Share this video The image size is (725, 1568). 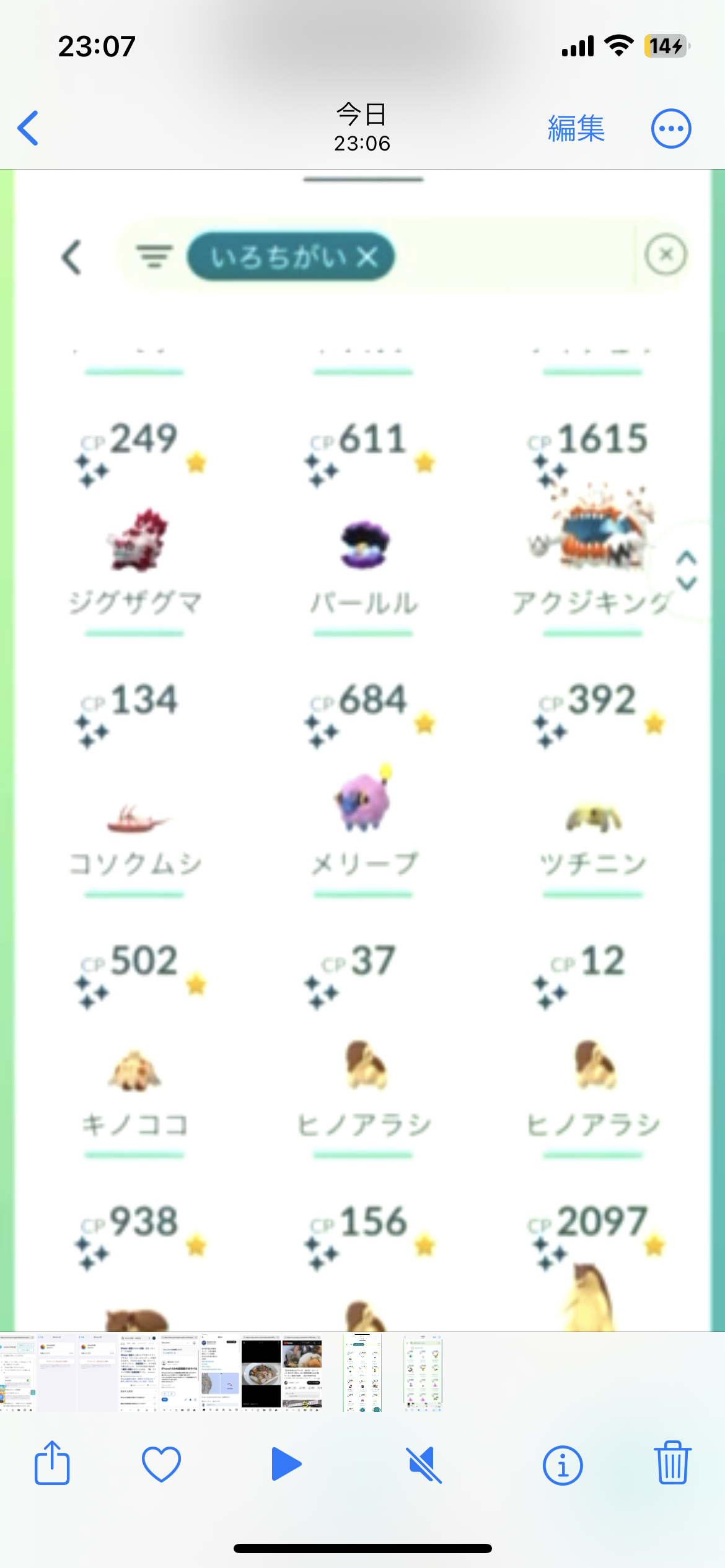coord(52,1464)
